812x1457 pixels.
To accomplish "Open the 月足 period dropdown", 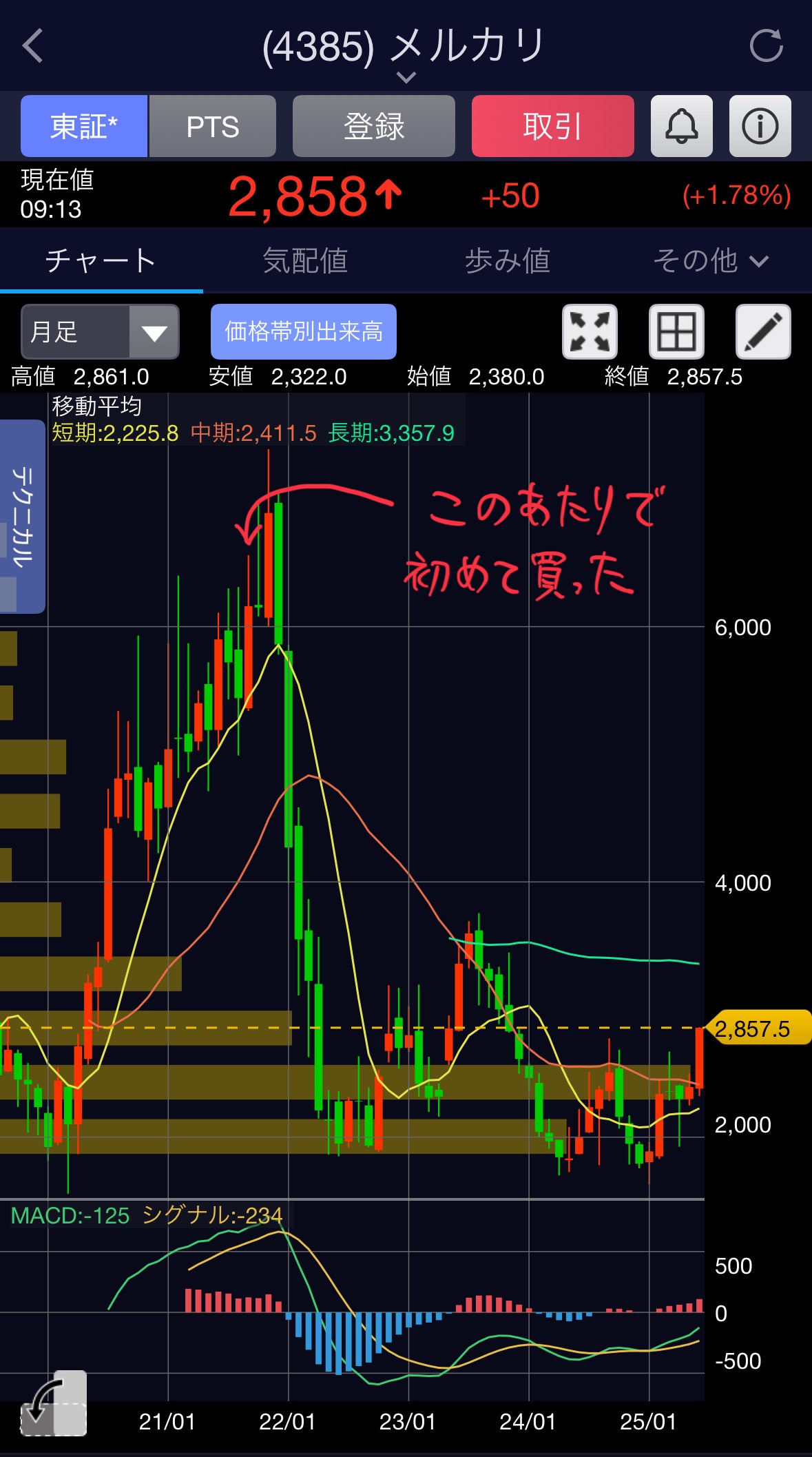I will pos(101,332).
